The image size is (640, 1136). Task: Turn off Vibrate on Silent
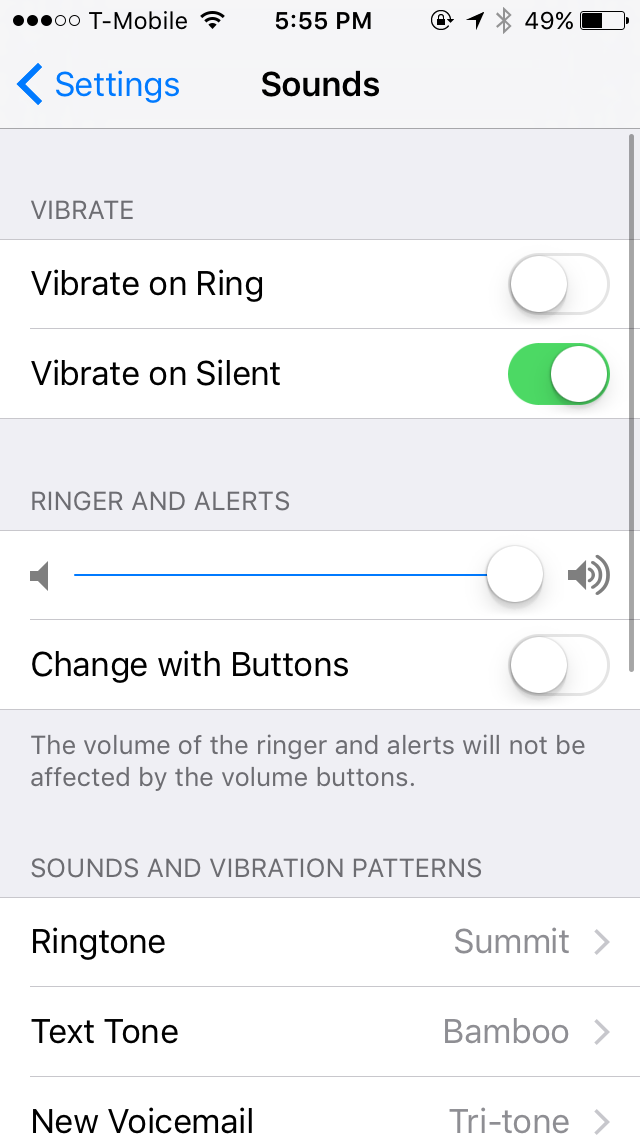click(x=558, y=374)
